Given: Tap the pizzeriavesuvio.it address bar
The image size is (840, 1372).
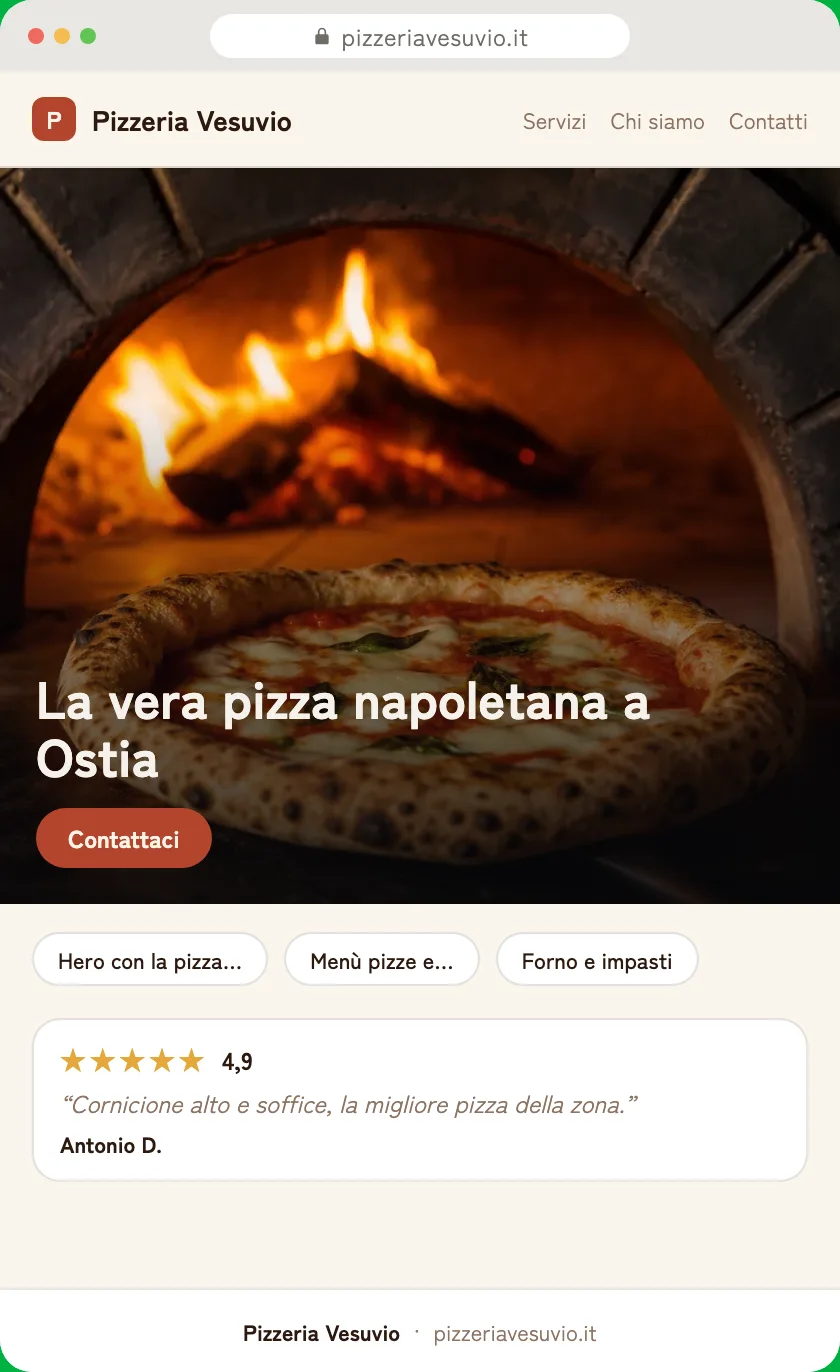Looking at the screenshot, I should pyautogui.click(x=420, y=37).
